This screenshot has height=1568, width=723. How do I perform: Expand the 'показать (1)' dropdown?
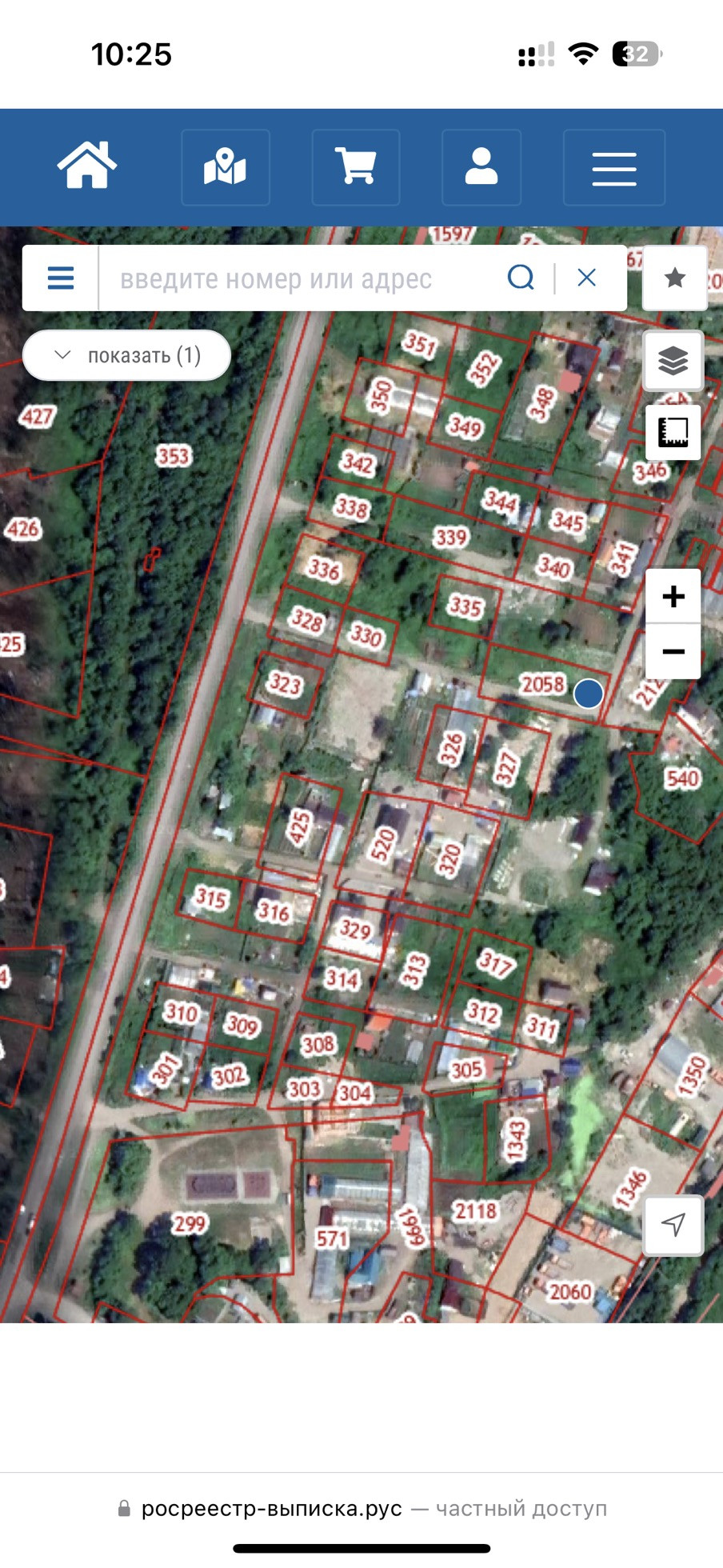(127, 355)
